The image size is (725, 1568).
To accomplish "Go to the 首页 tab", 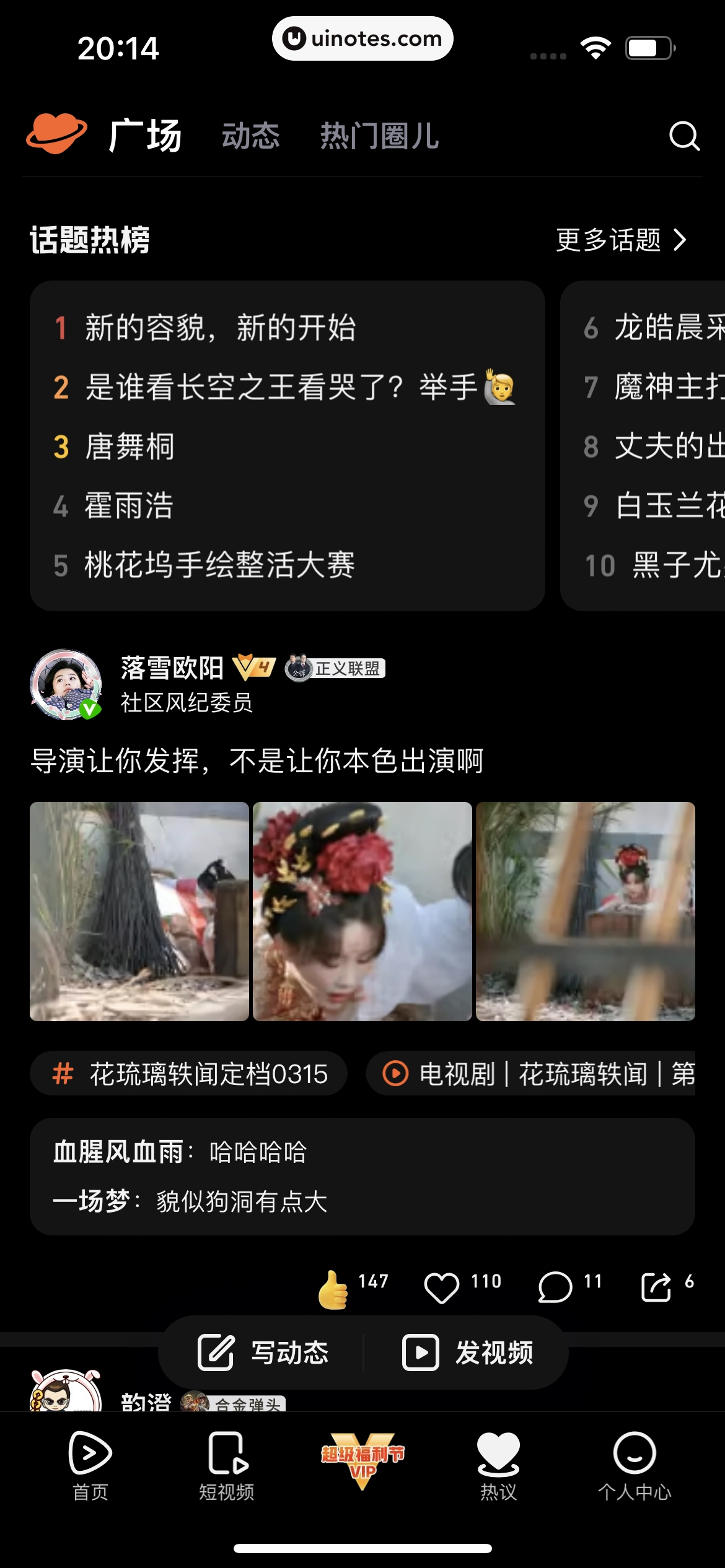I will point(90,1465).
